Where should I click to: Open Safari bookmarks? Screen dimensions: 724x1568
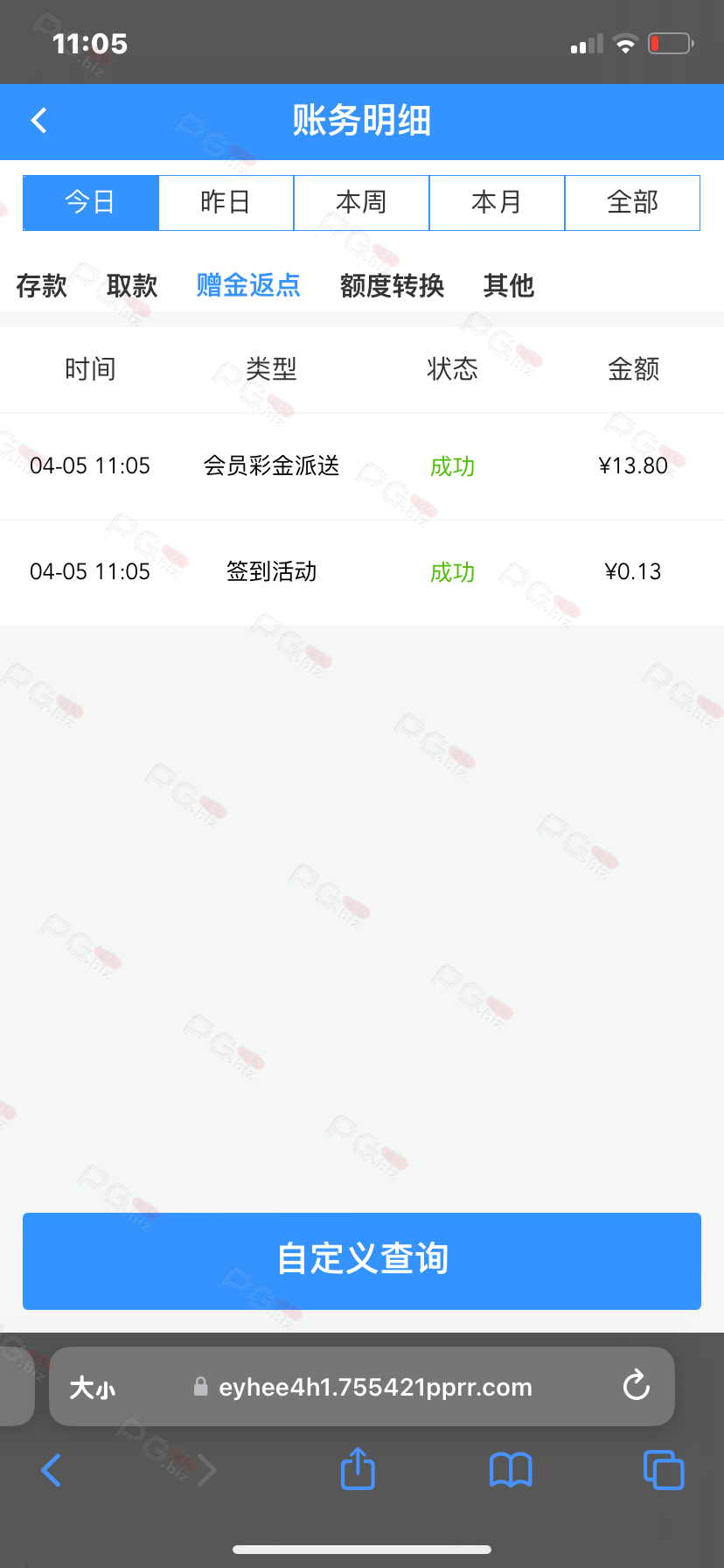click(x=511, y=1470)
